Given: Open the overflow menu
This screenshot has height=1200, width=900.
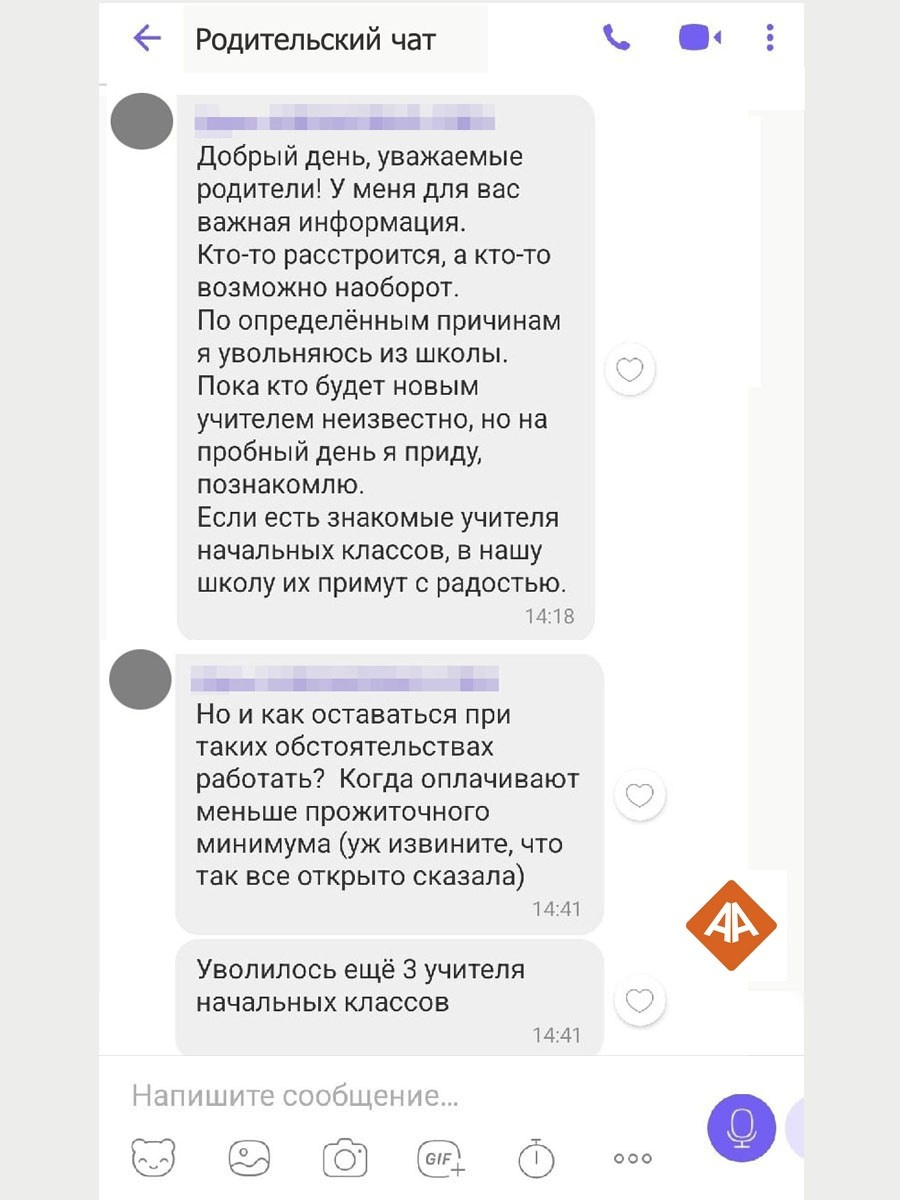Looking at the screenshot, I should click(x=769, y=38).
